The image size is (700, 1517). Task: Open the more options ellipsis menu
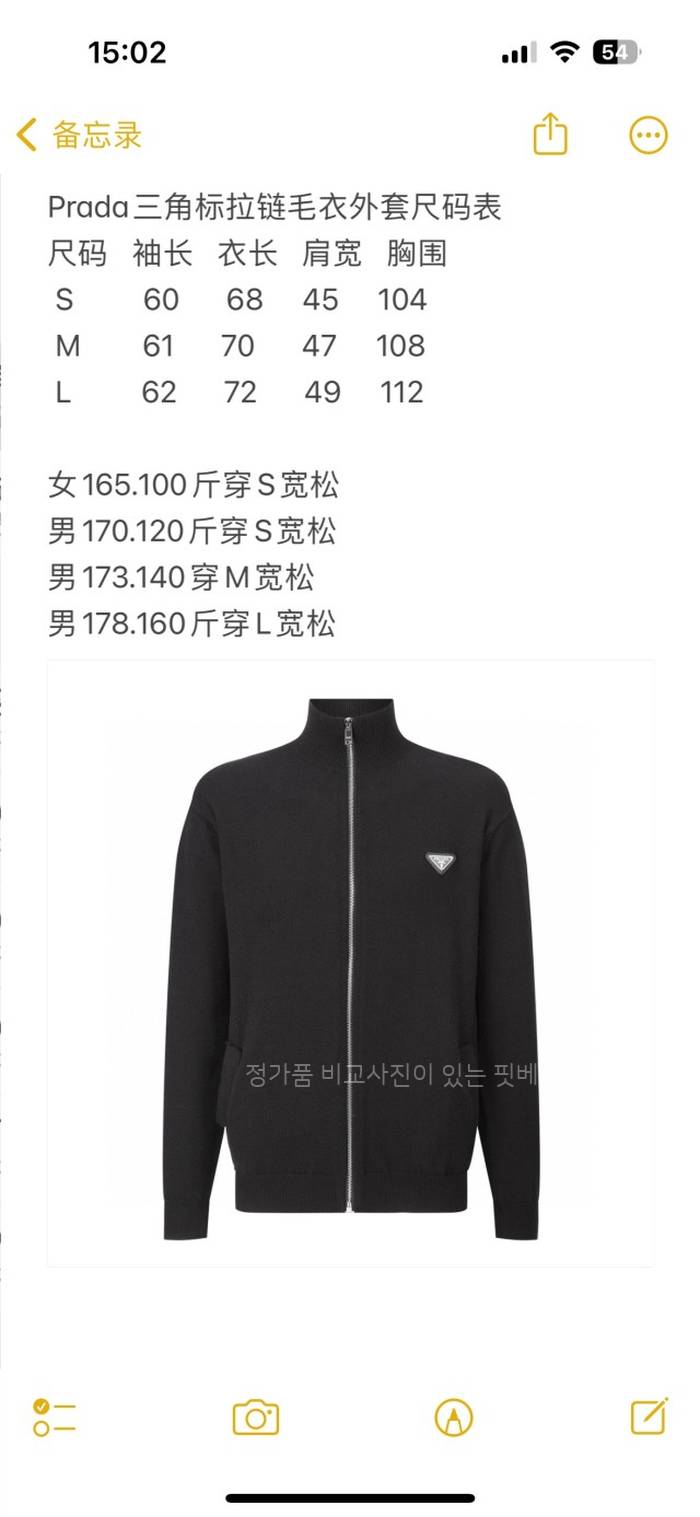click(647, 135)
